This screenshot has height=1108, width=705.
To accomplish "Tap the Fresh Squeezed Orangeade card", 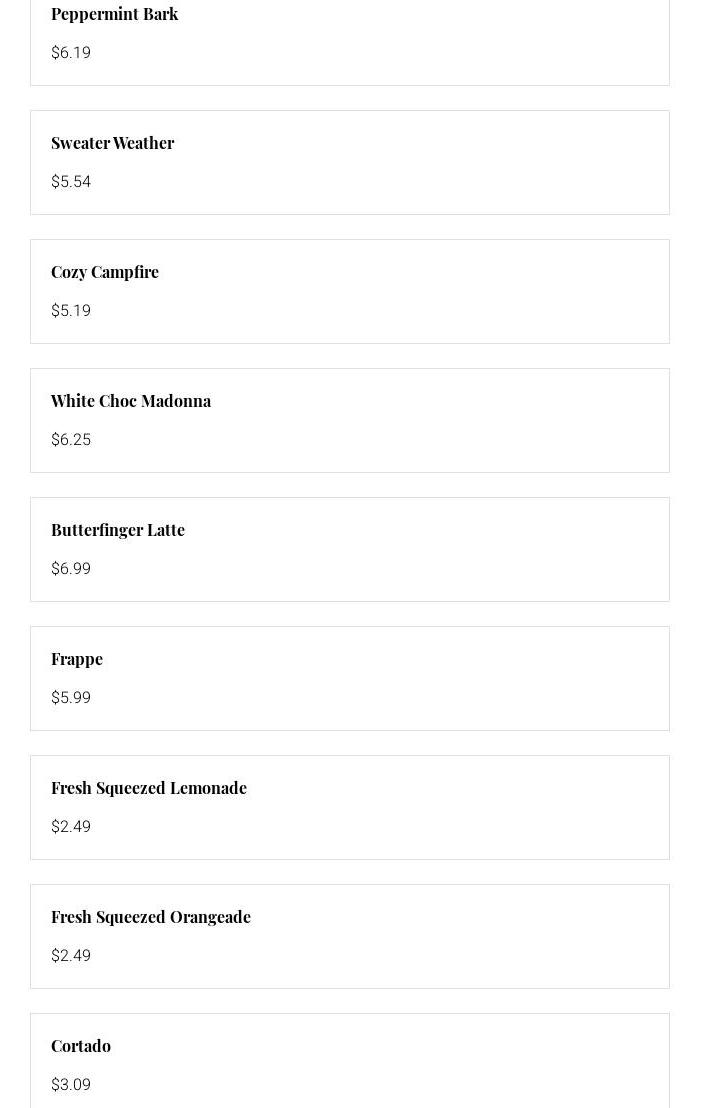I will point(349,936).
